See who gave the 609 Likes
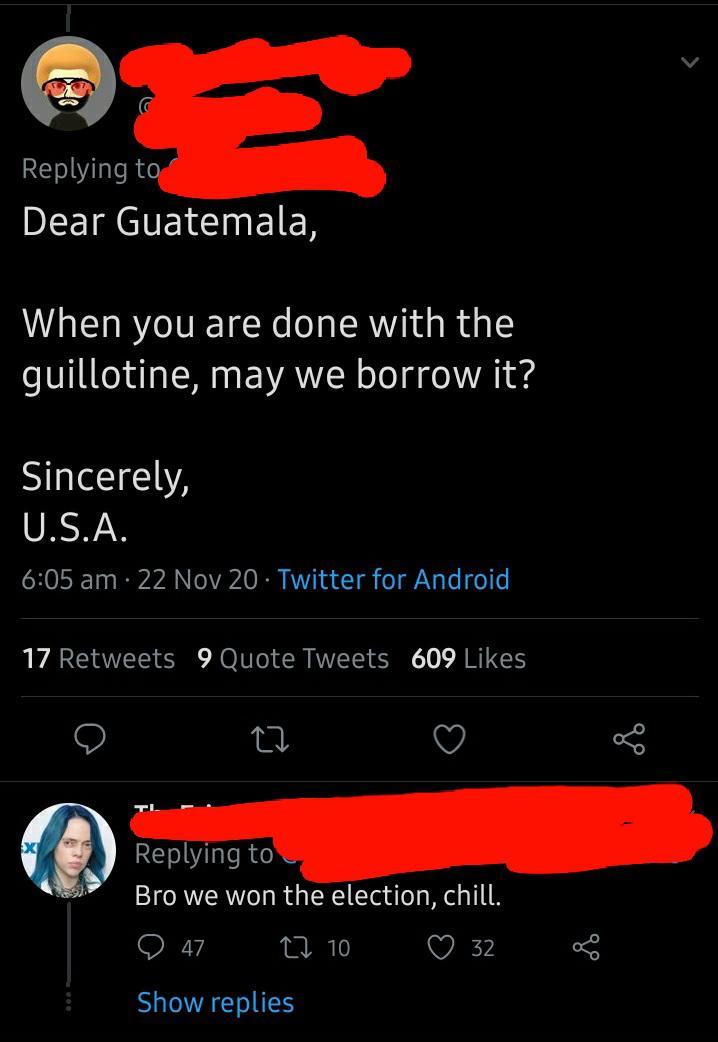718x1042 pixels. pos(468,658)
